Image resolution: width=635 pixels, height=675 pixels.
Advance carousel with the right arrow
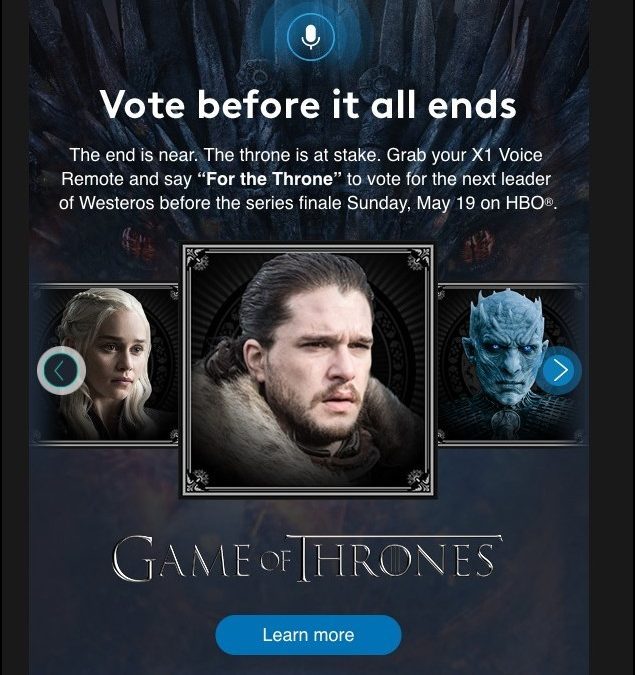559,371
